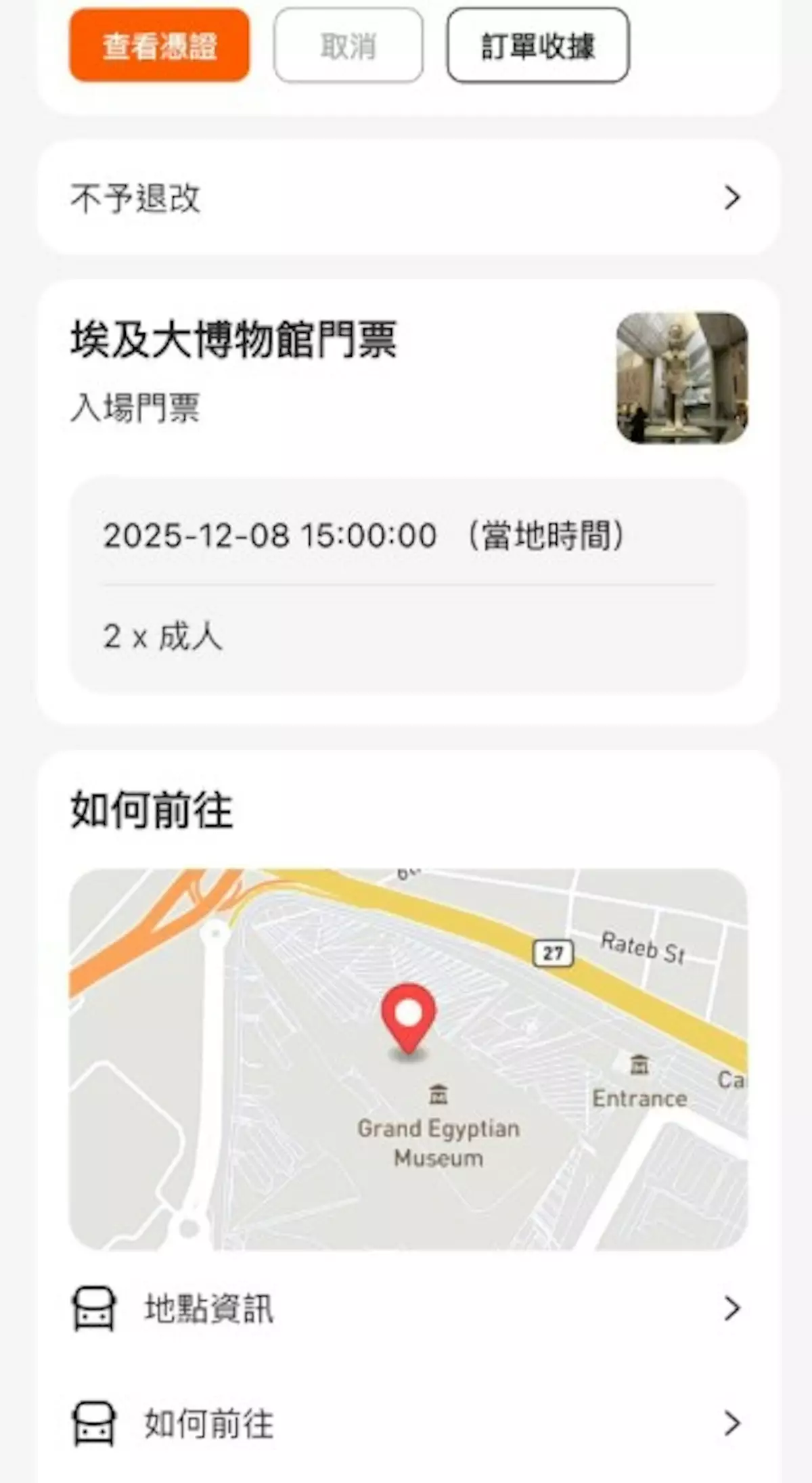Open the 不予退改 policy row

(x=407, y=198)
